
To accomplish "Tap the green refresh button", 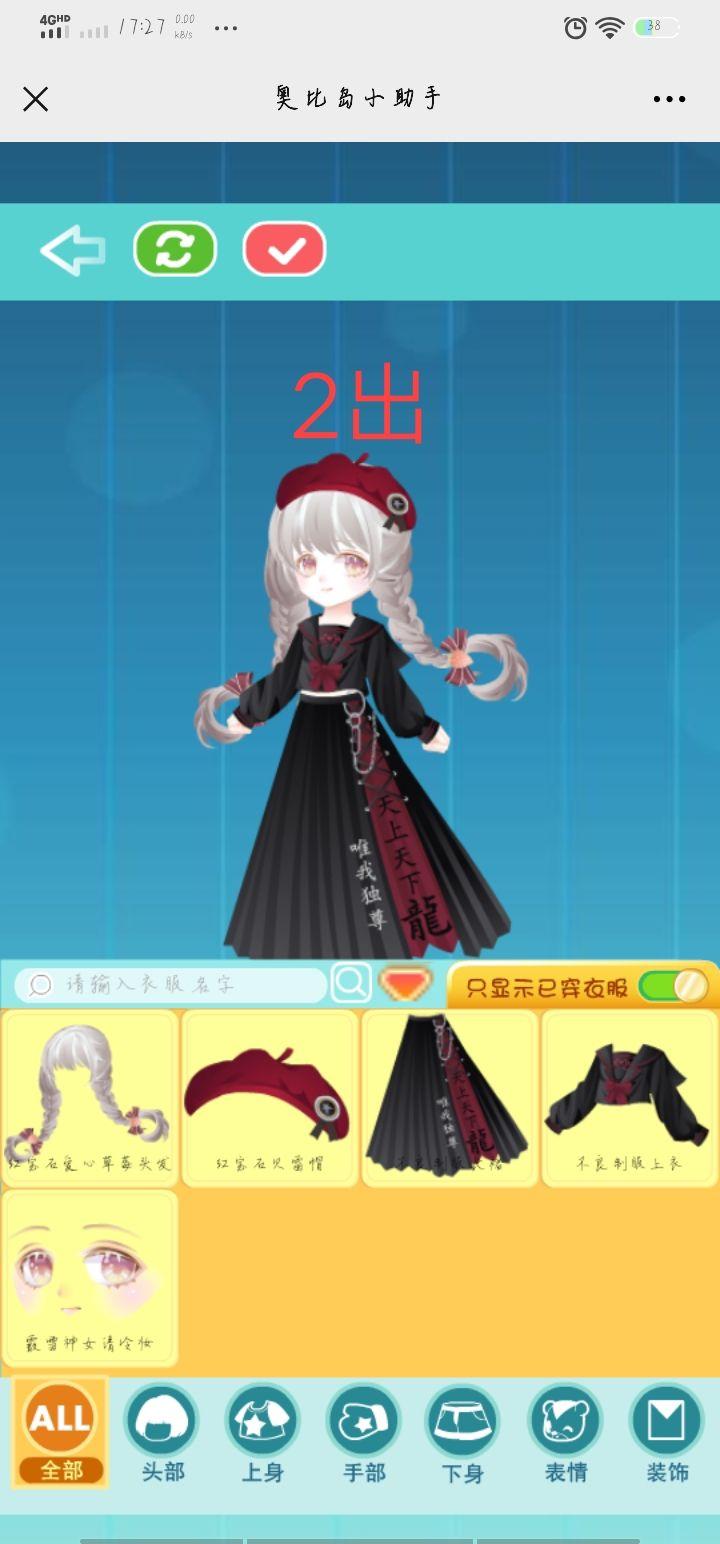I will [x=175, y=249].
